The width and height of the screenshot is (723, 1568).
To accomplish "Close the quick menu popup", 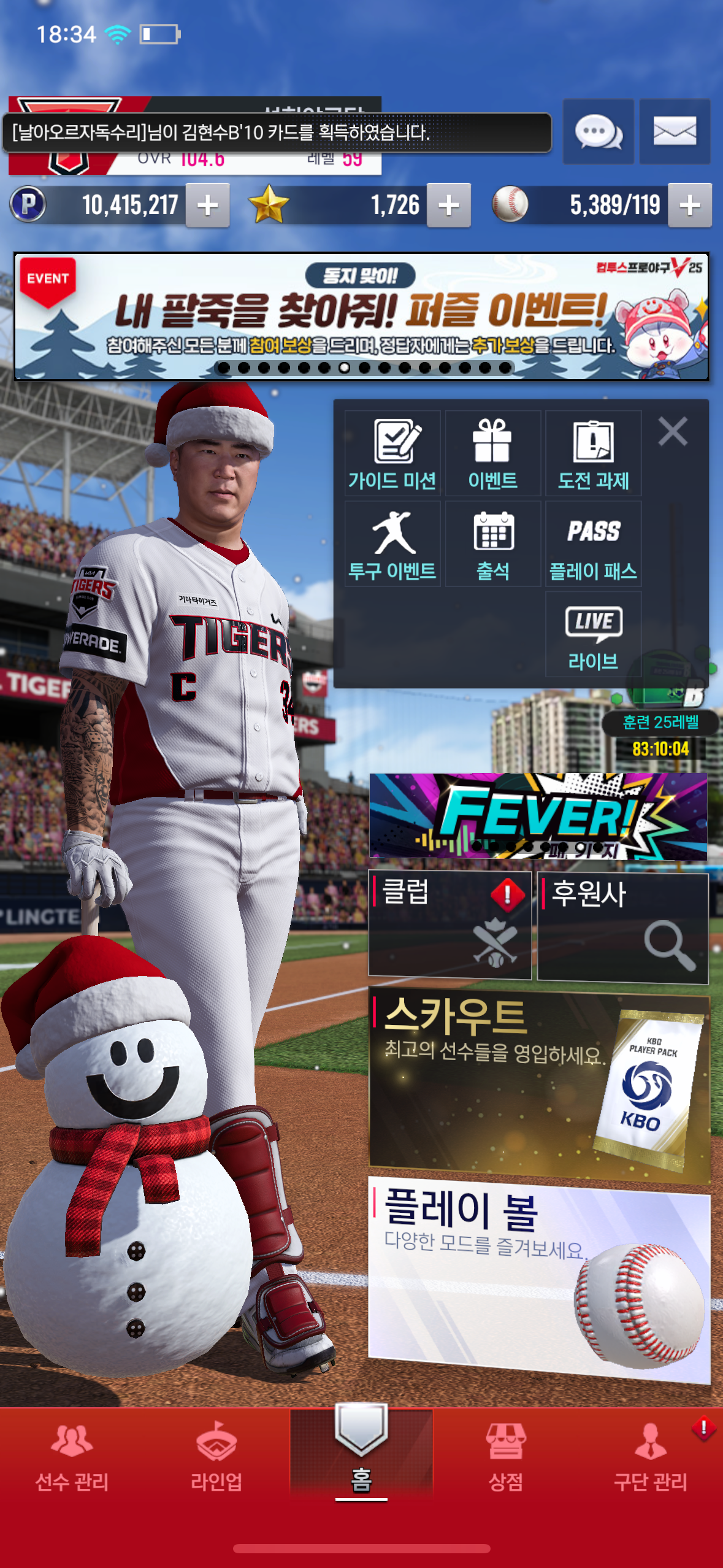I will (x=673, y=431).
